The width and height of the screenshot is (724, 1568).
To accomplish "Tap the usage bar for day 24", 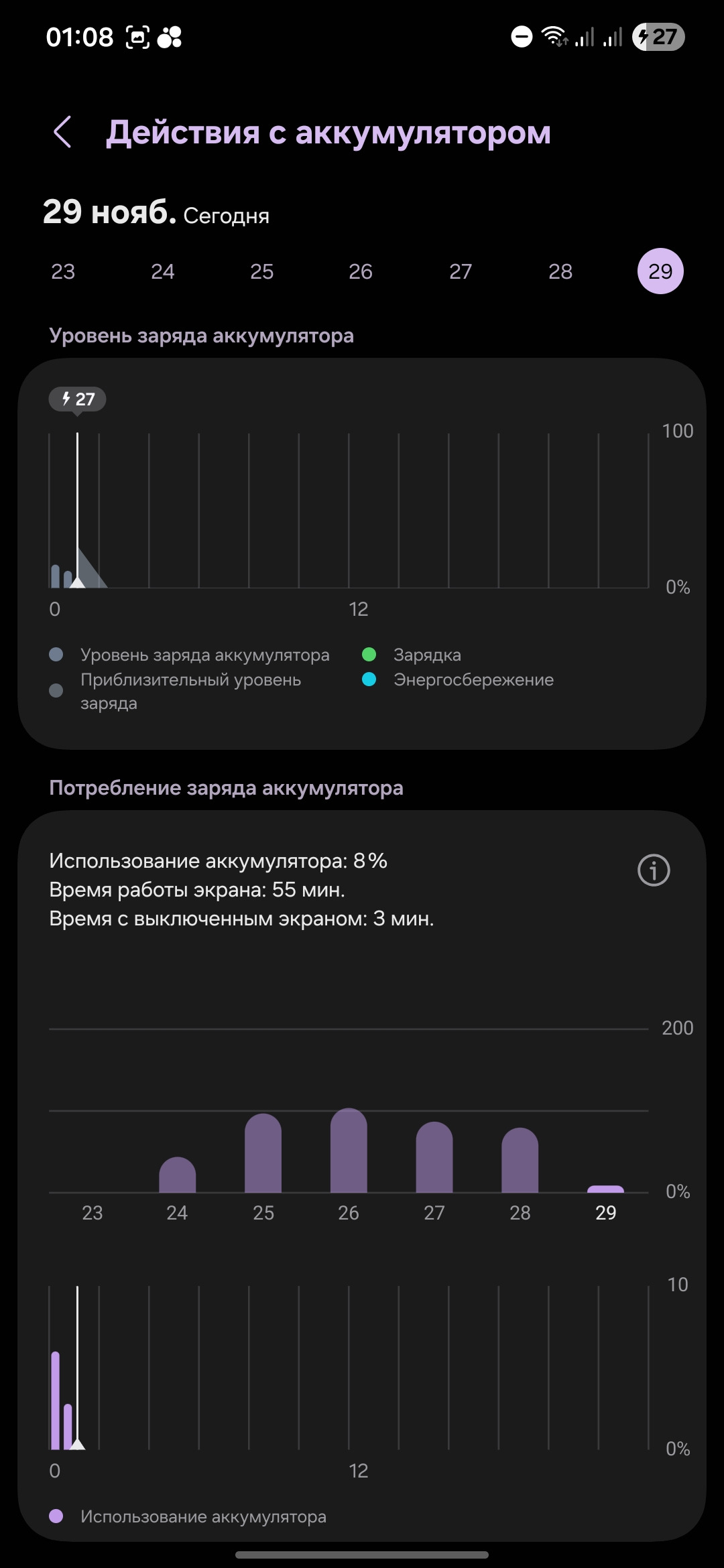I will tap(177, 1176).
